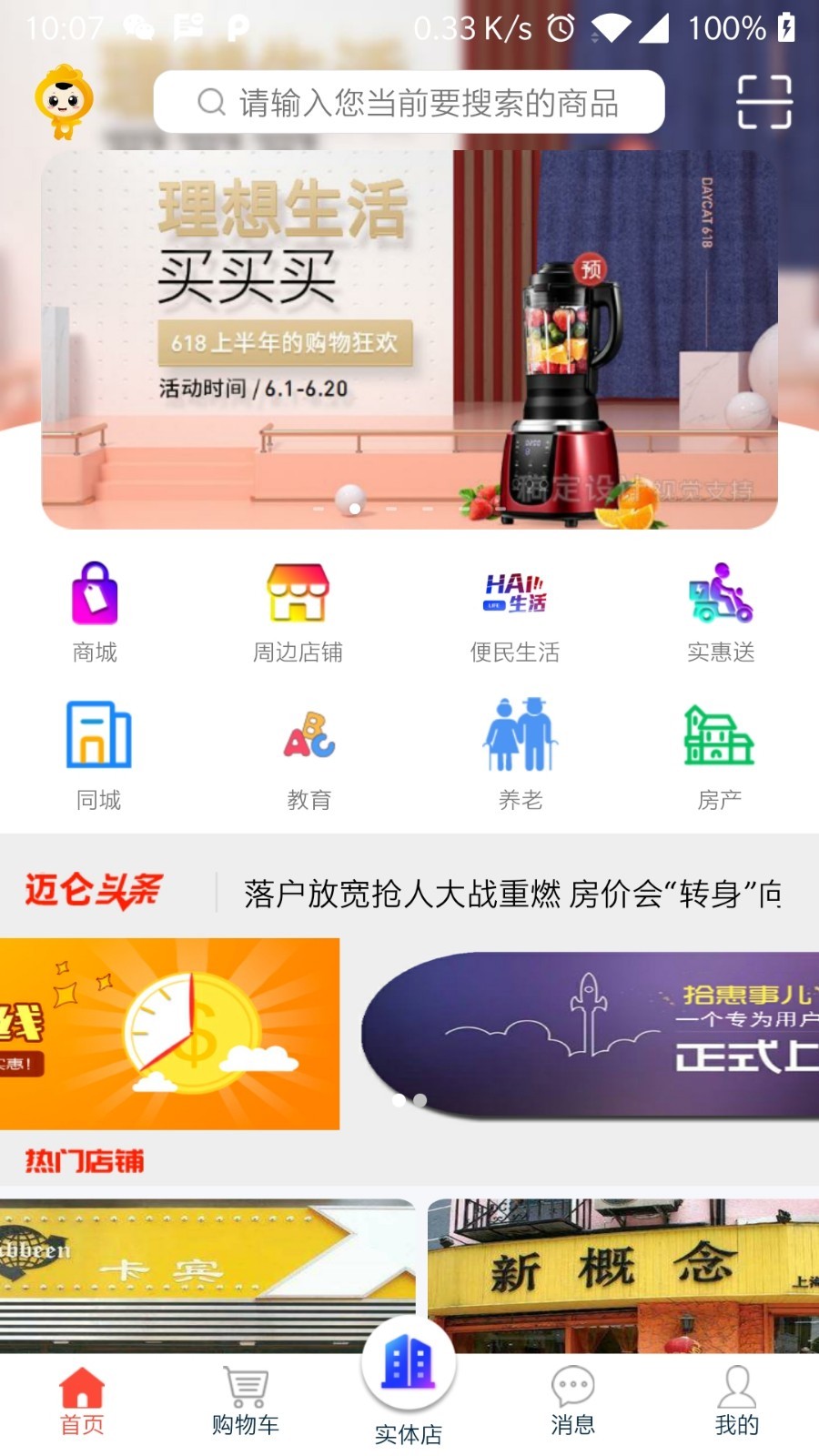Select the 房产 category
This screenshot has height=1456, width=819.
pos(719,753)
